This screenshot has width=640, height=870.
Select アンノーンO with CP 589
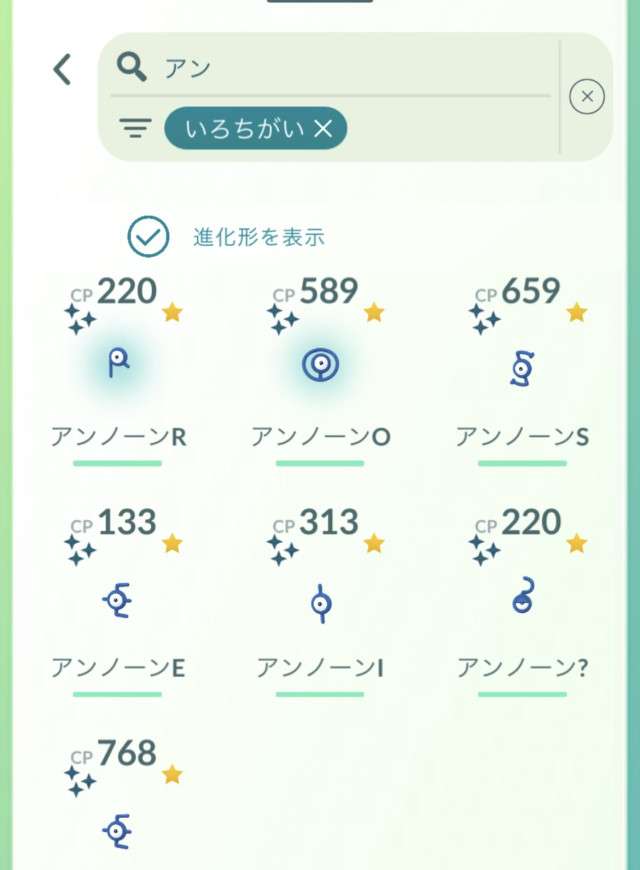tap(320, 366)
